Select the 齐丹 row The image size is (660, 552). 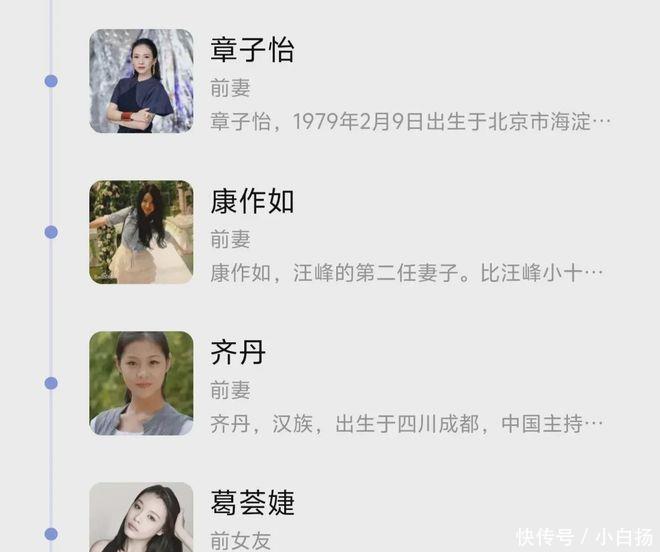pyautogui.click(x=238, y=352)
